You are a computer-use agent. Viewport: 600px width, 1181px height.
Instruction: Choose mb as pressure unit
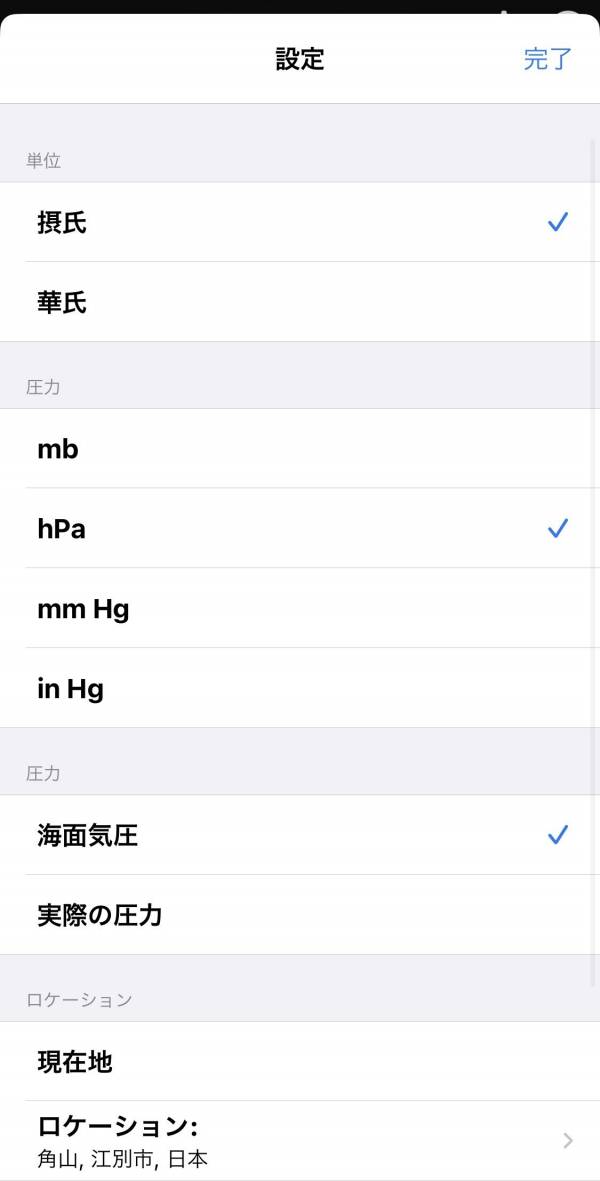tap(300, 449)
